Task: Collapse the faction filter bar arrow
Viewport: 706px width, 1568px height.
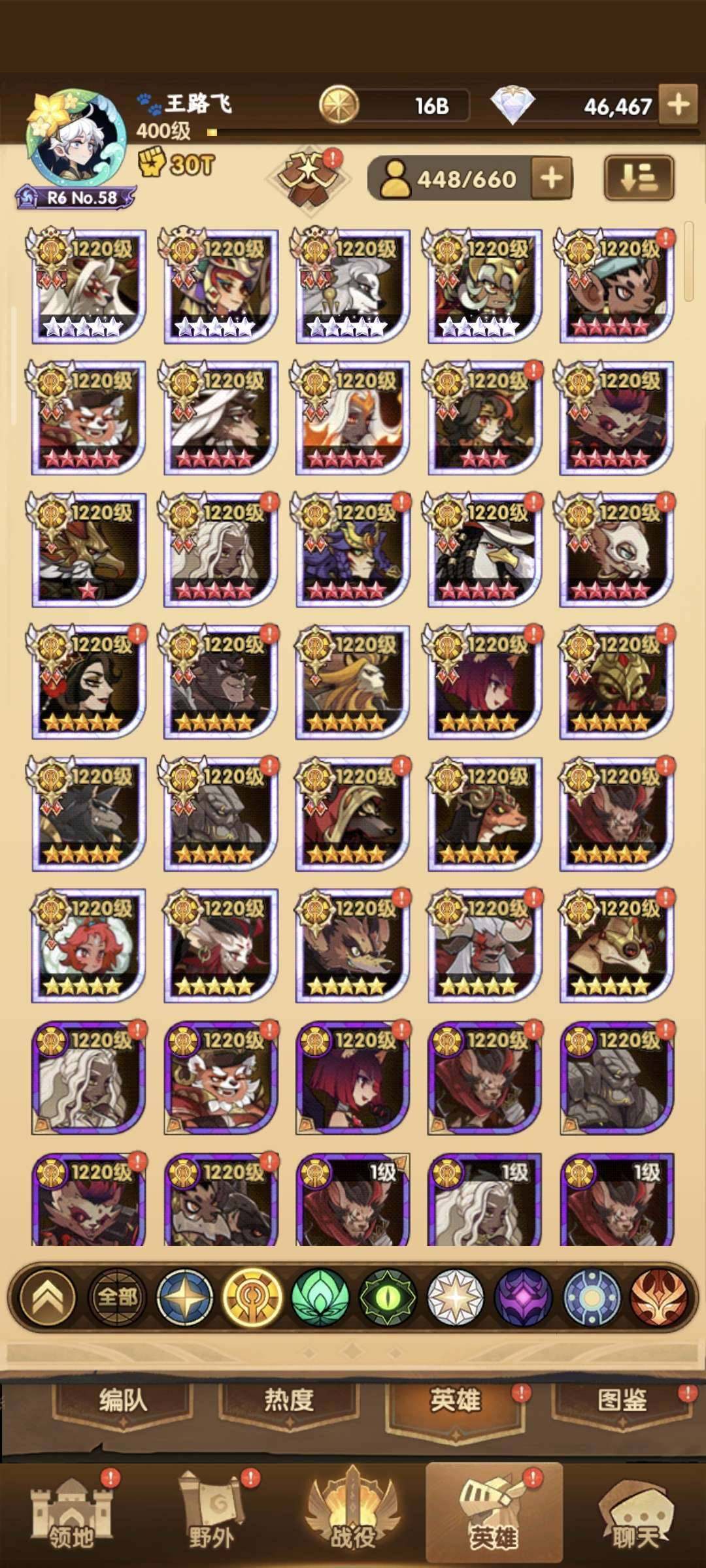Action: click(48, 1297)
